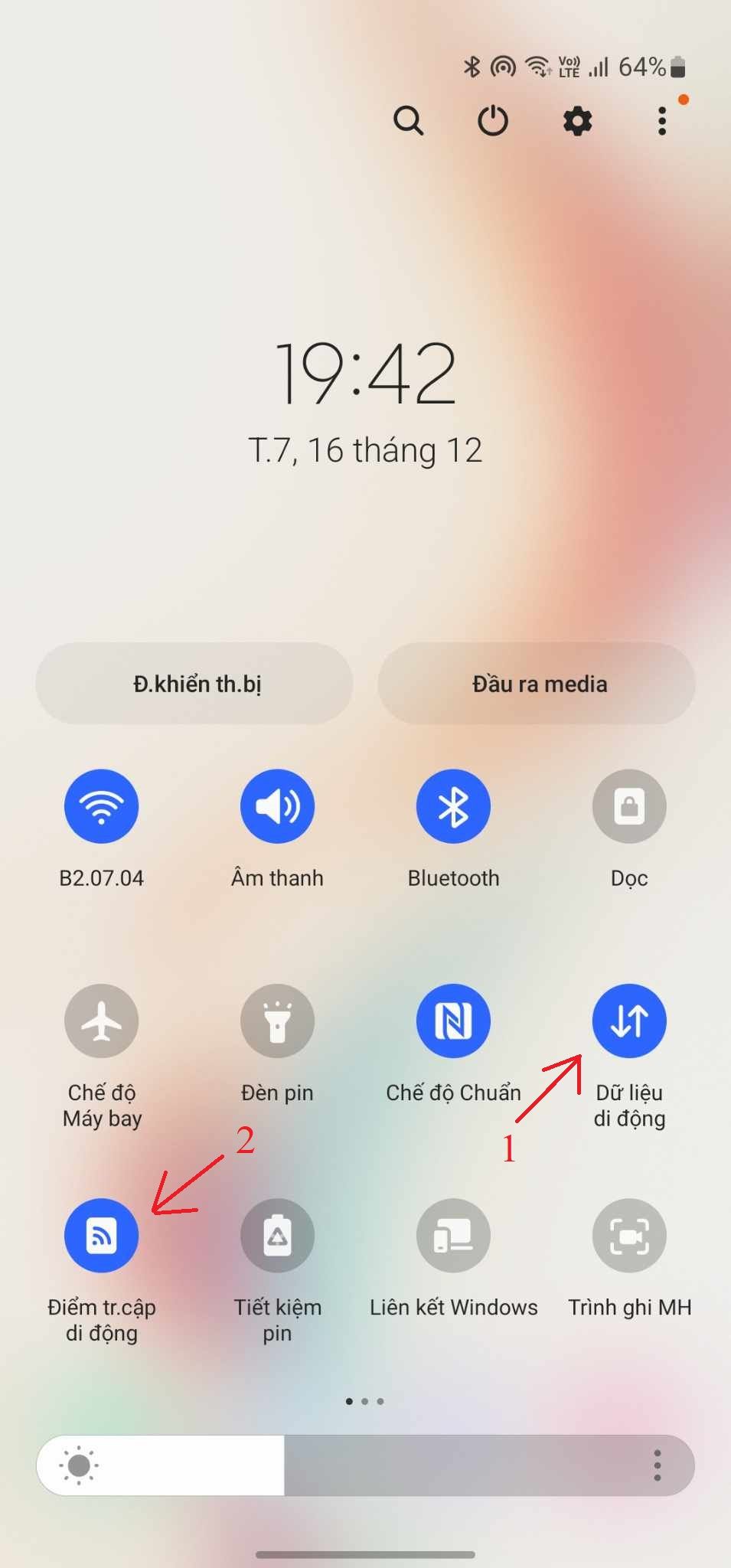Enable Chế độ Máy bay airplane mode
The width and height of the screenshot is (731, 1568).
coord(102,1021)
